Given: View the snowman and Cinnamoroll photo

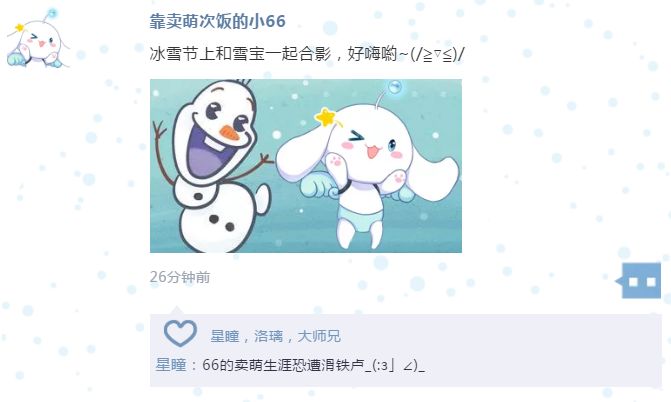Looking at the screenshot, I should pyautogui.click(x=305, y=165).
